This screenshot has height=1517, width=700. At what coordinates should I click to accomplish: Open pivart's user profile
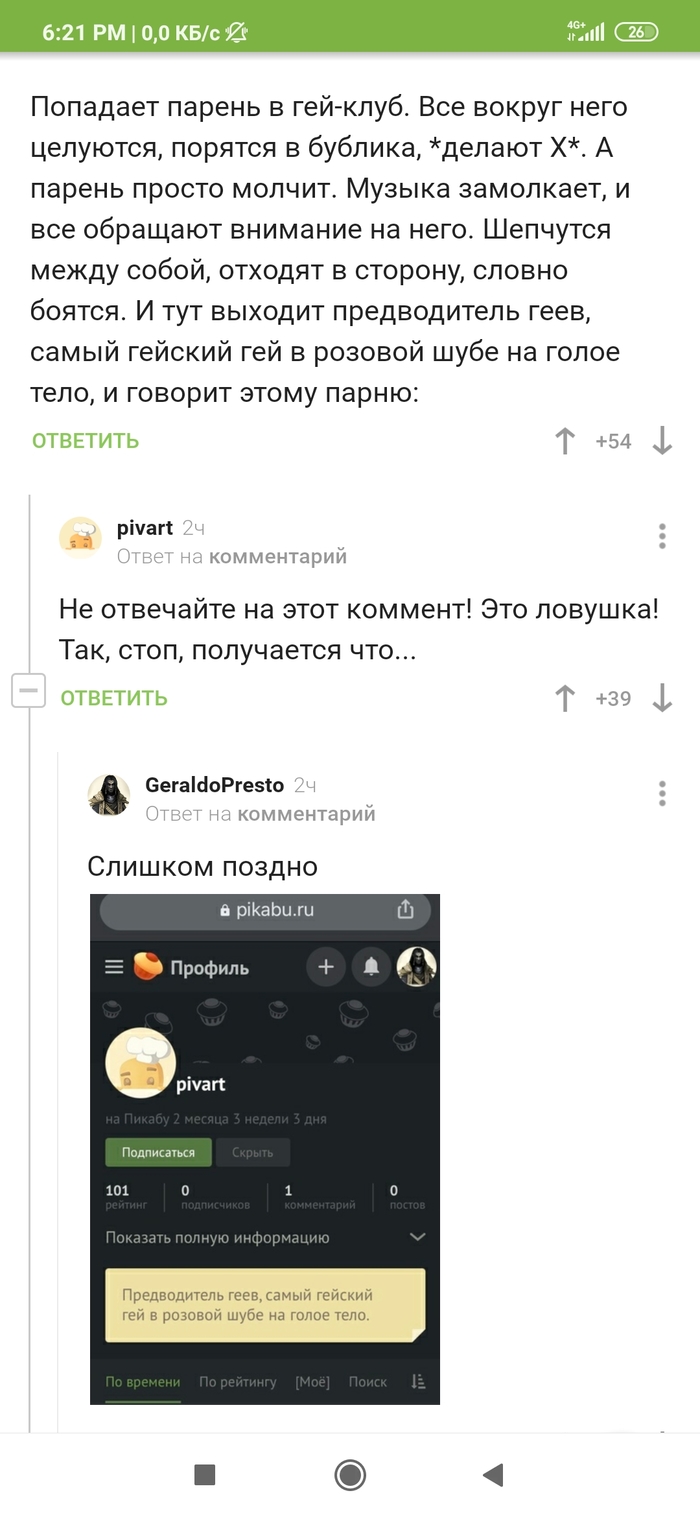tap(144, 528)
